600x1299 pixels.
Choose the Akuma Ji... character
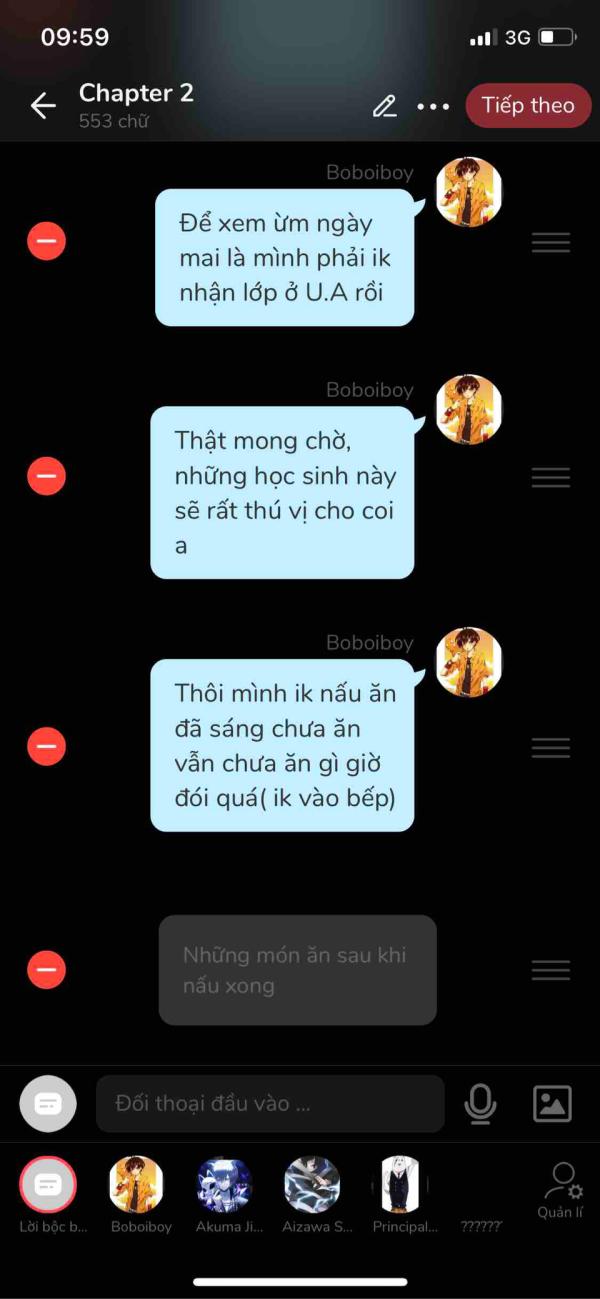[x=224, y=1185]
